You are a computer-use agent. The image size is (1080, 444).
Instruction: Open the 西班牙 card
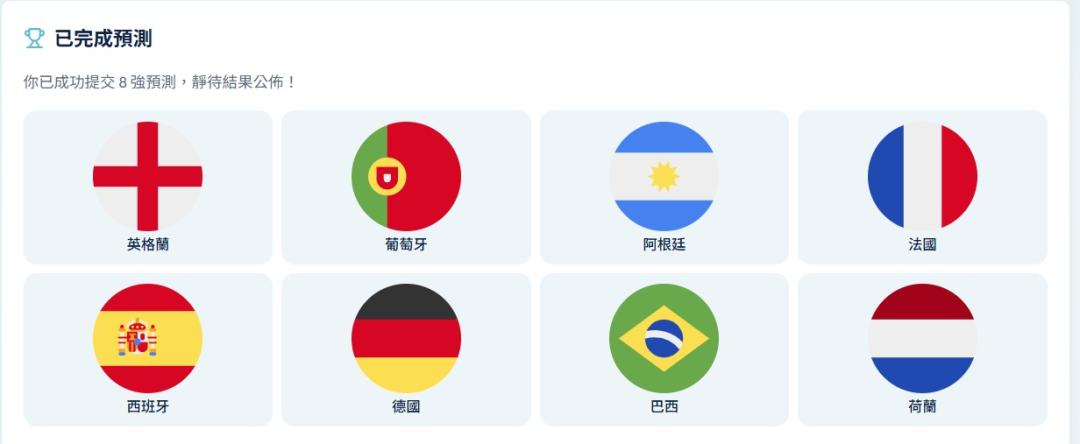[148, 350]
